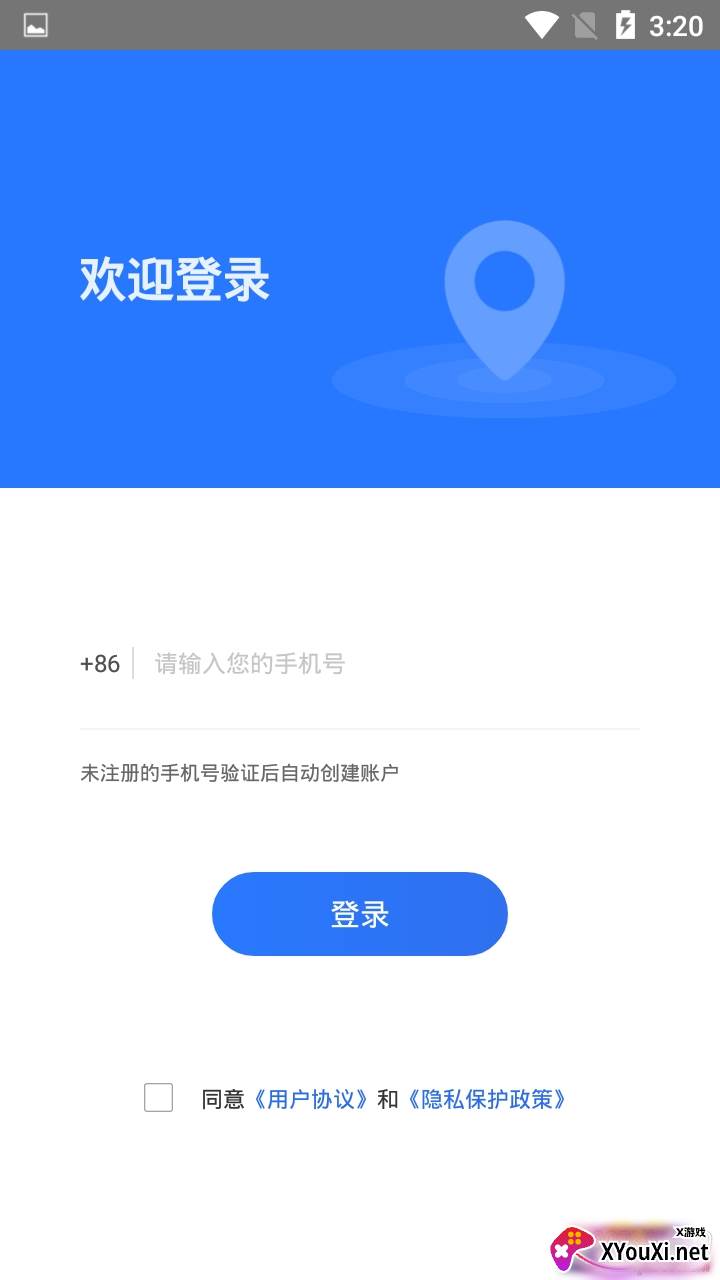Open the 《用户协议》 user agreement link

(311, 1099)
